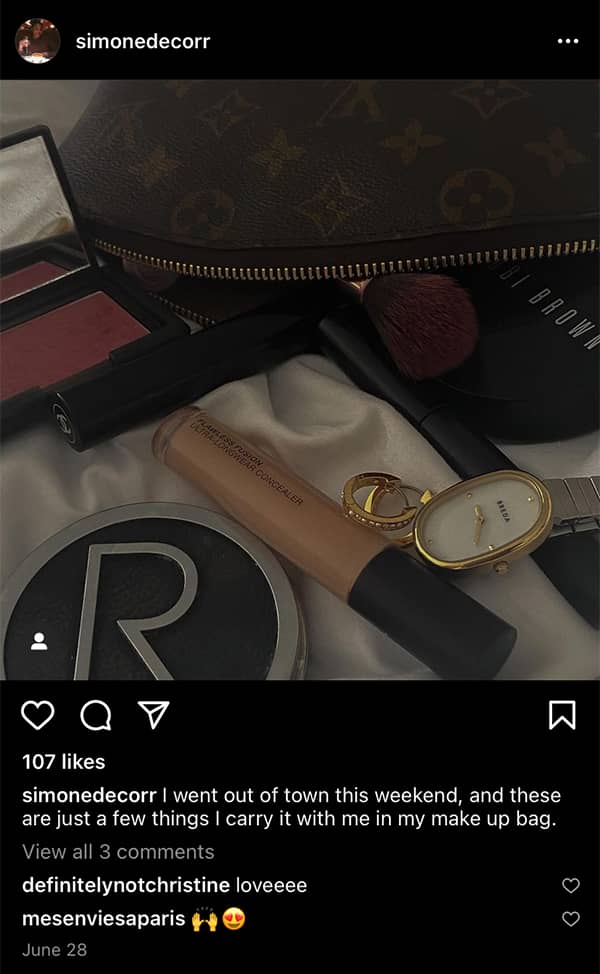Share the post via the paper plane icon

click(152, 714)
